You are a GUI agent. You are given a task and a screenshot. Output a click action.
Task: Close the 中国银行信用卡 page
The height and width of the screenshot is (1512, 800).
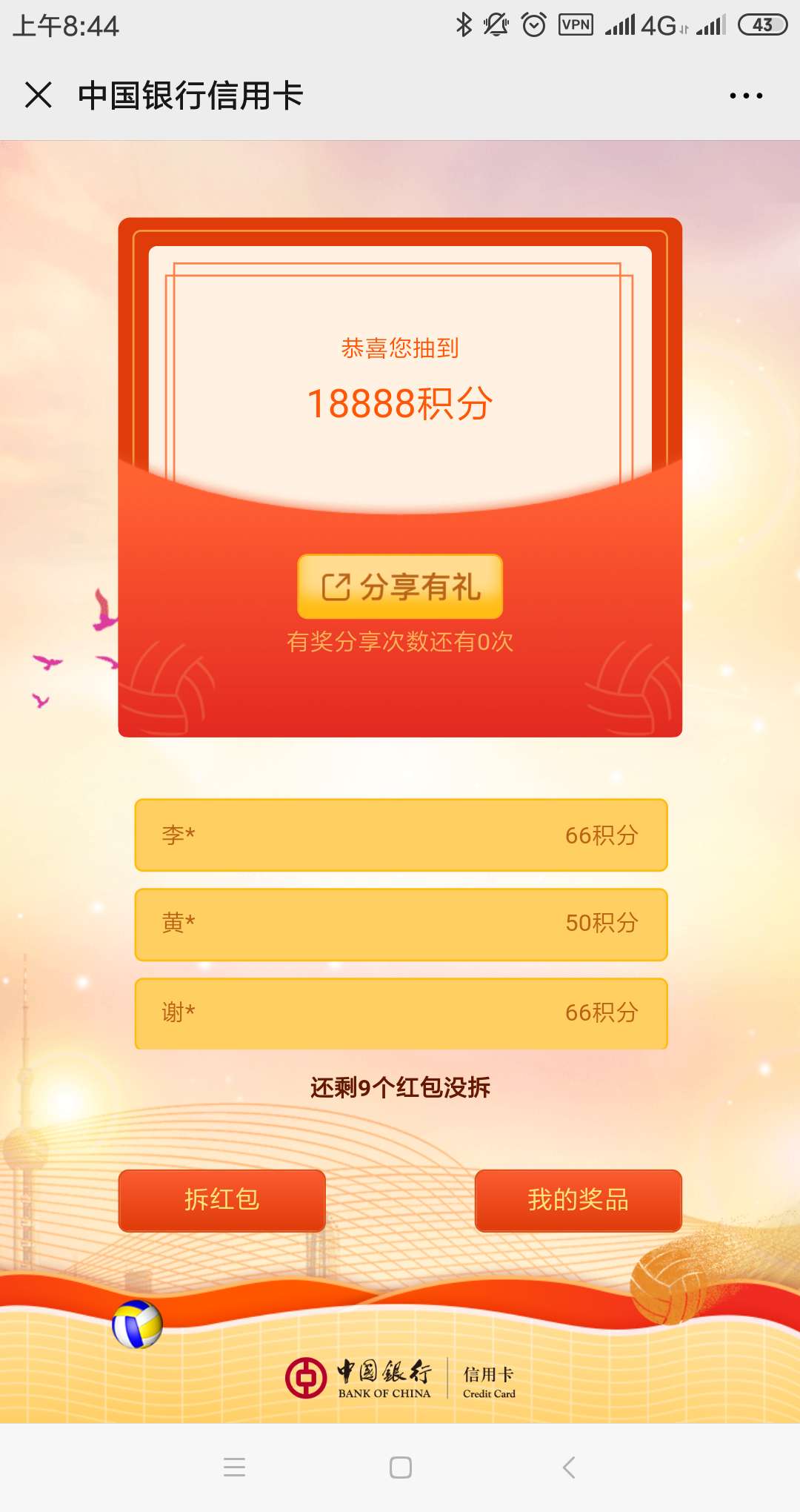click(x=39, y=96)
